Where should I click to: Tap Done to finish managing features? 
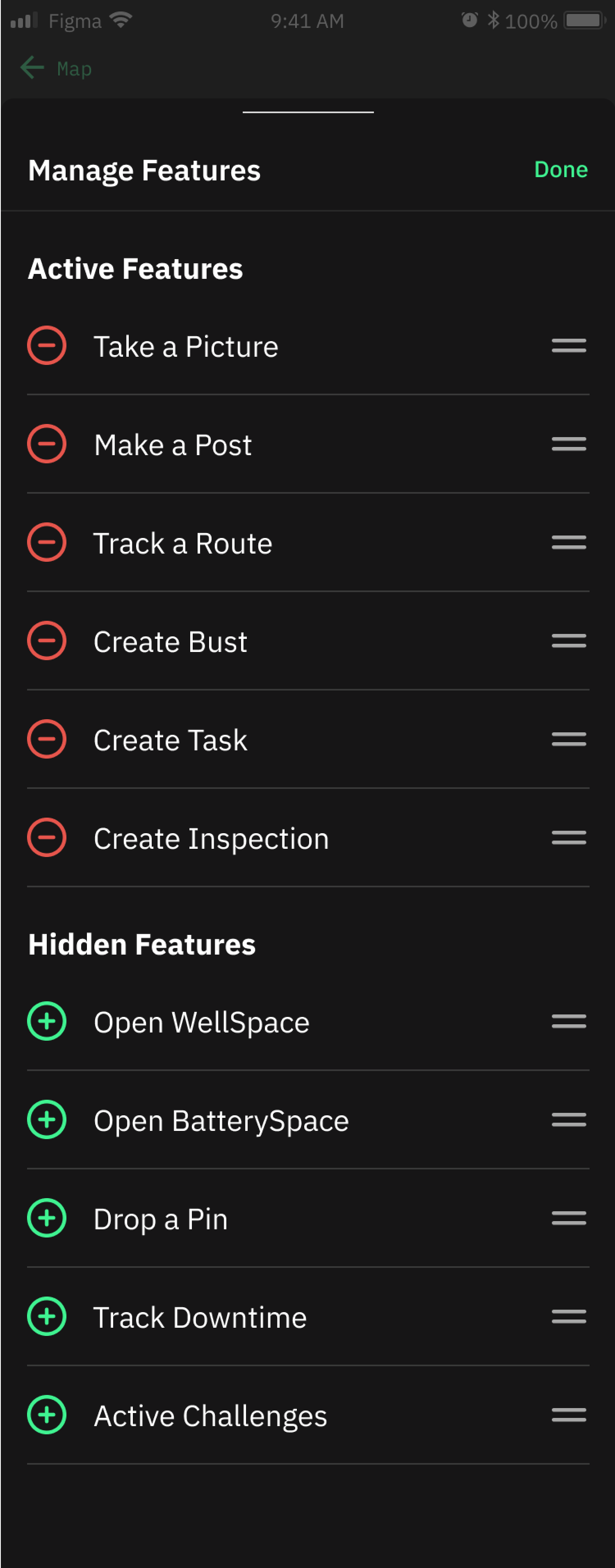[x=560, y=169]
